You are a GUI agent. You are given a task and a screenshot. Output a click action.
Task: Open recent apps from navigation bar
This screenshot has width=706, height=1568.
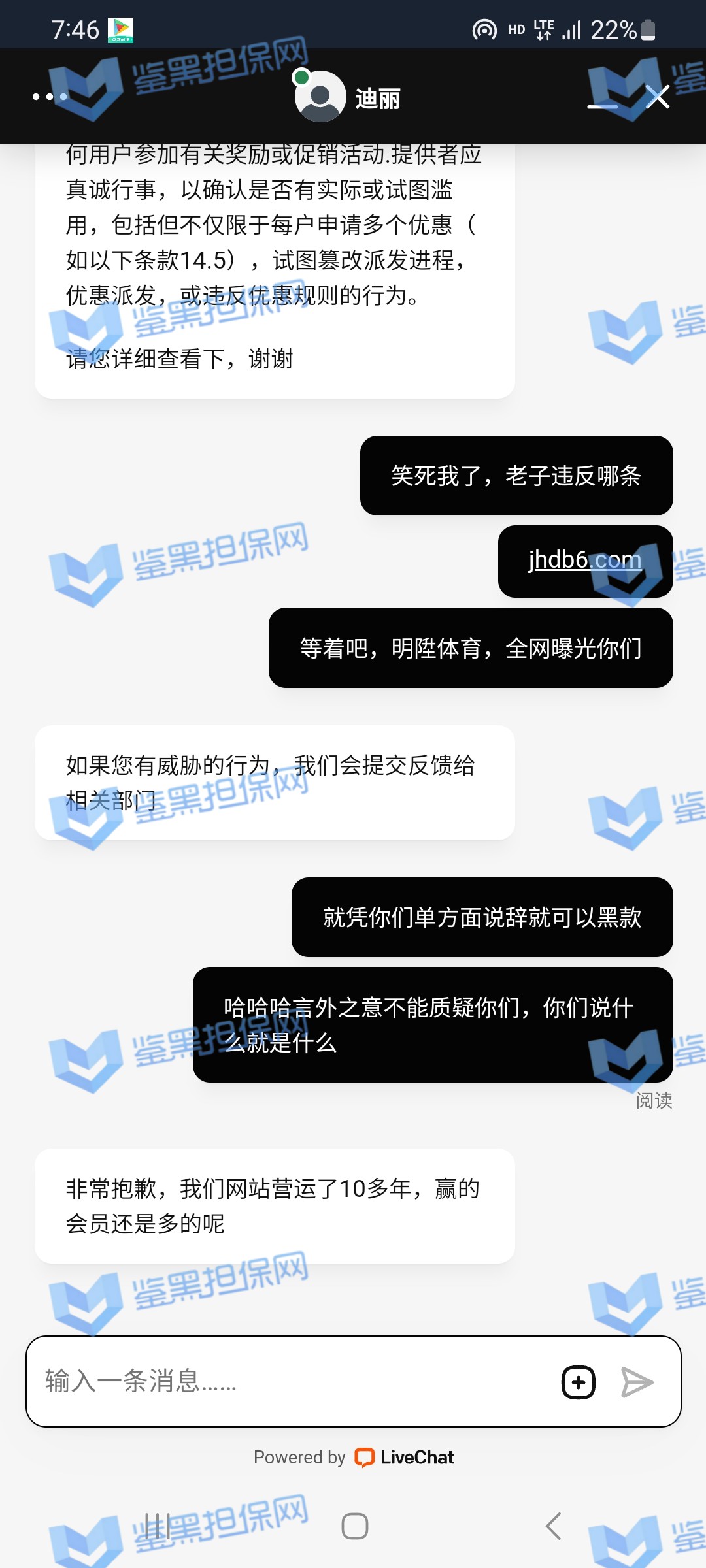pyautogui.click(x=158, y=1526)
